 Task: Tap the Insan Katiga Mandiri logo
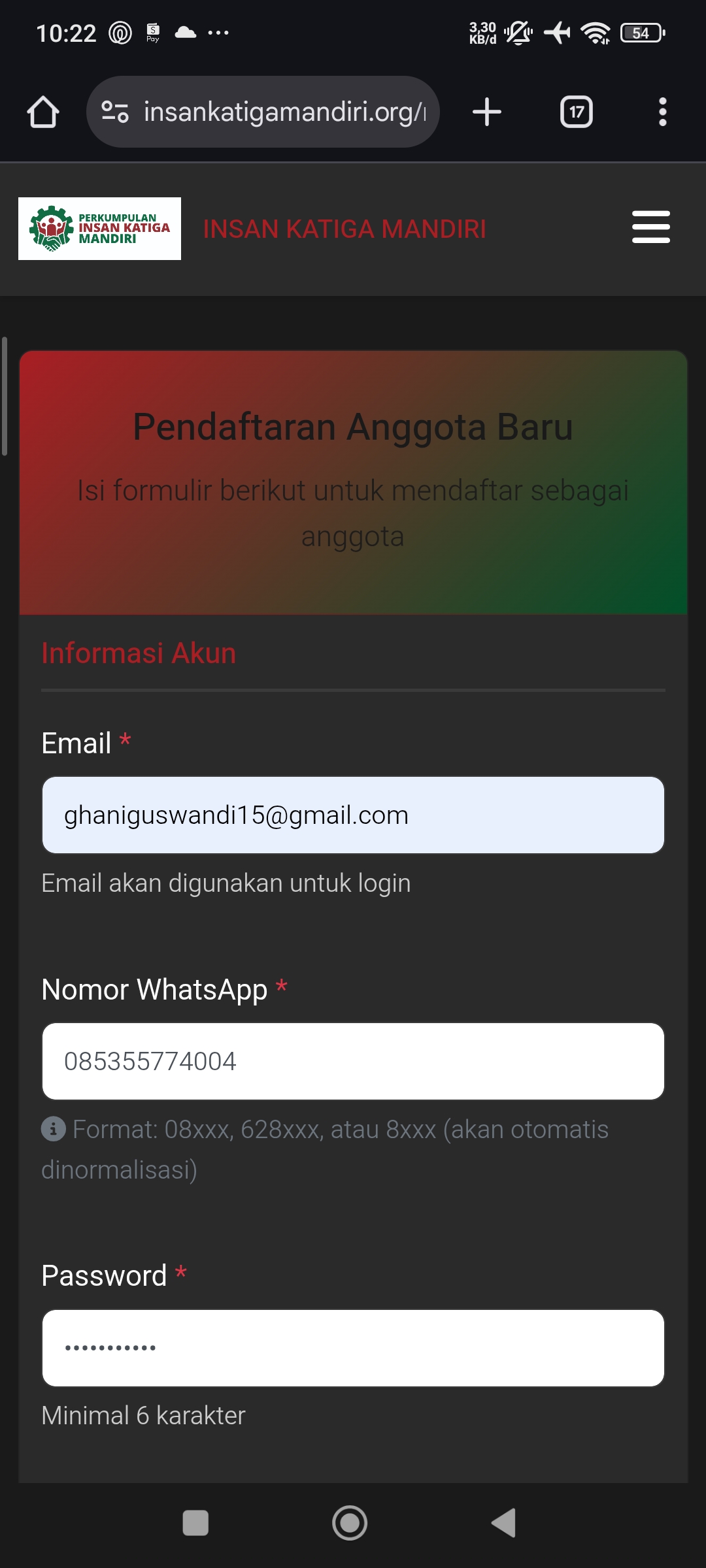(99, 229)
